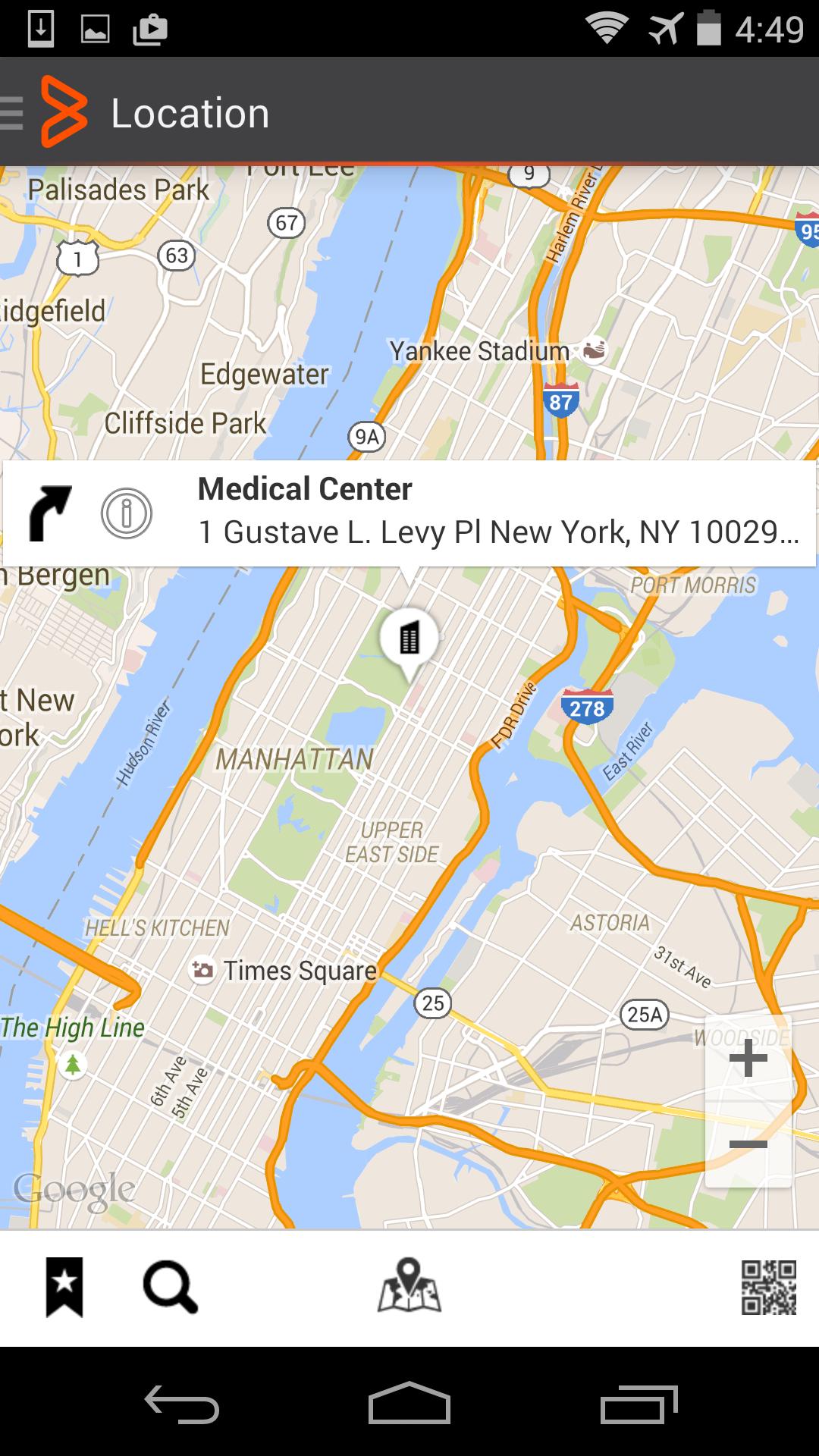Search for a location
The height and width of the screenshot is (1456, 819).
click(171, 1287)
